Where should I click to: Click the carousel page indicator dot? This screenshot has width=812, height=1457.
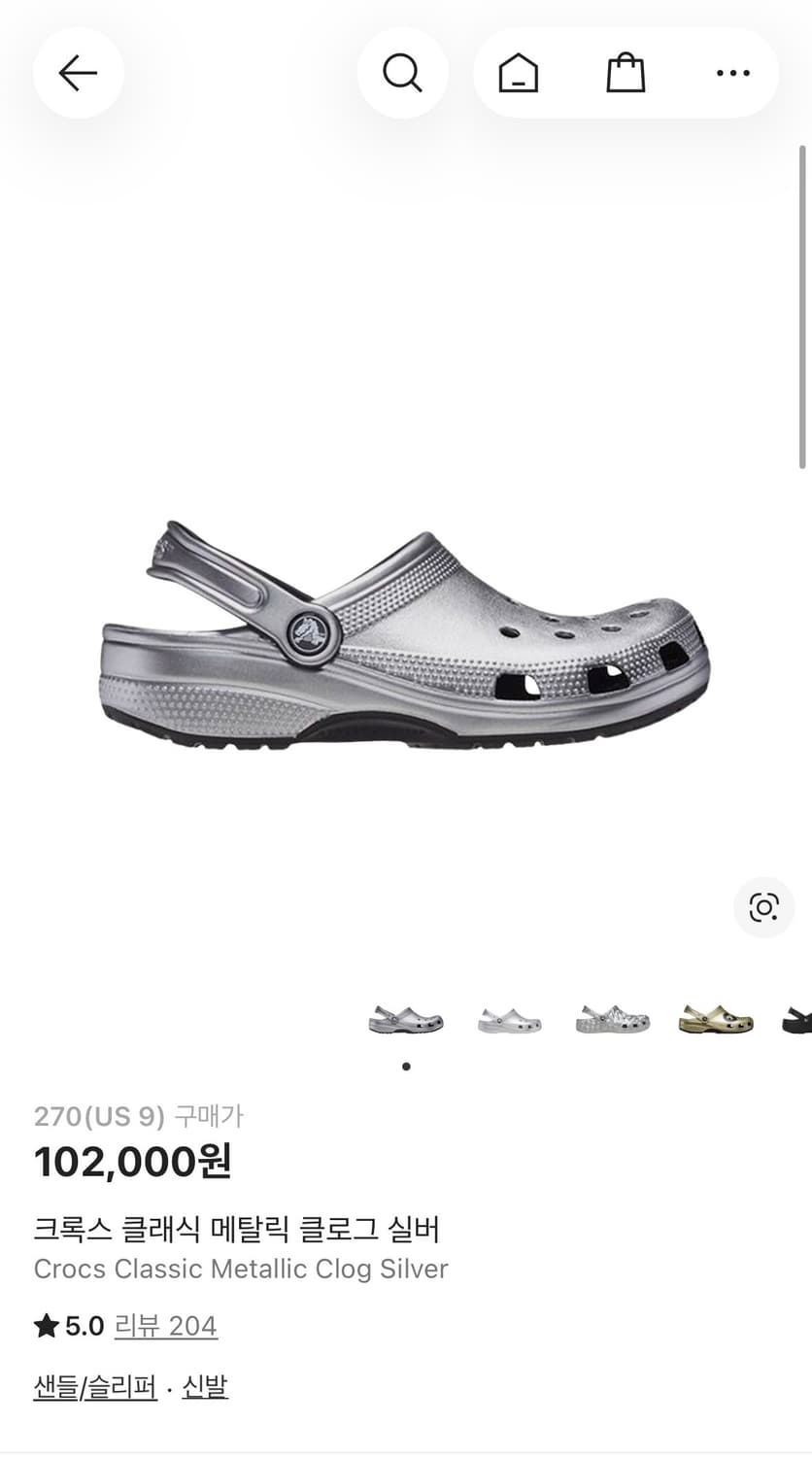point(406,1066)
